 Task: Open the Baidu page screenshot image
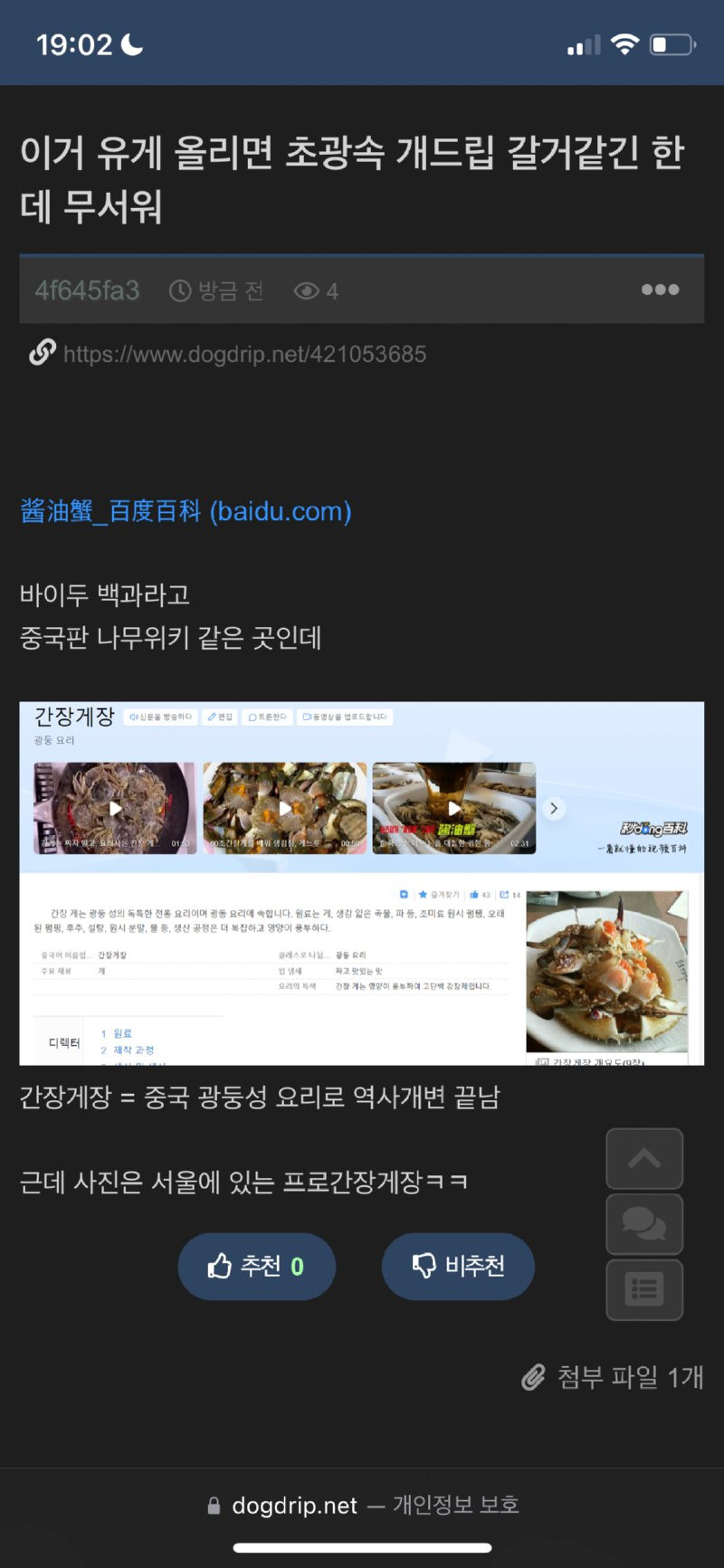tap(362, 882)
